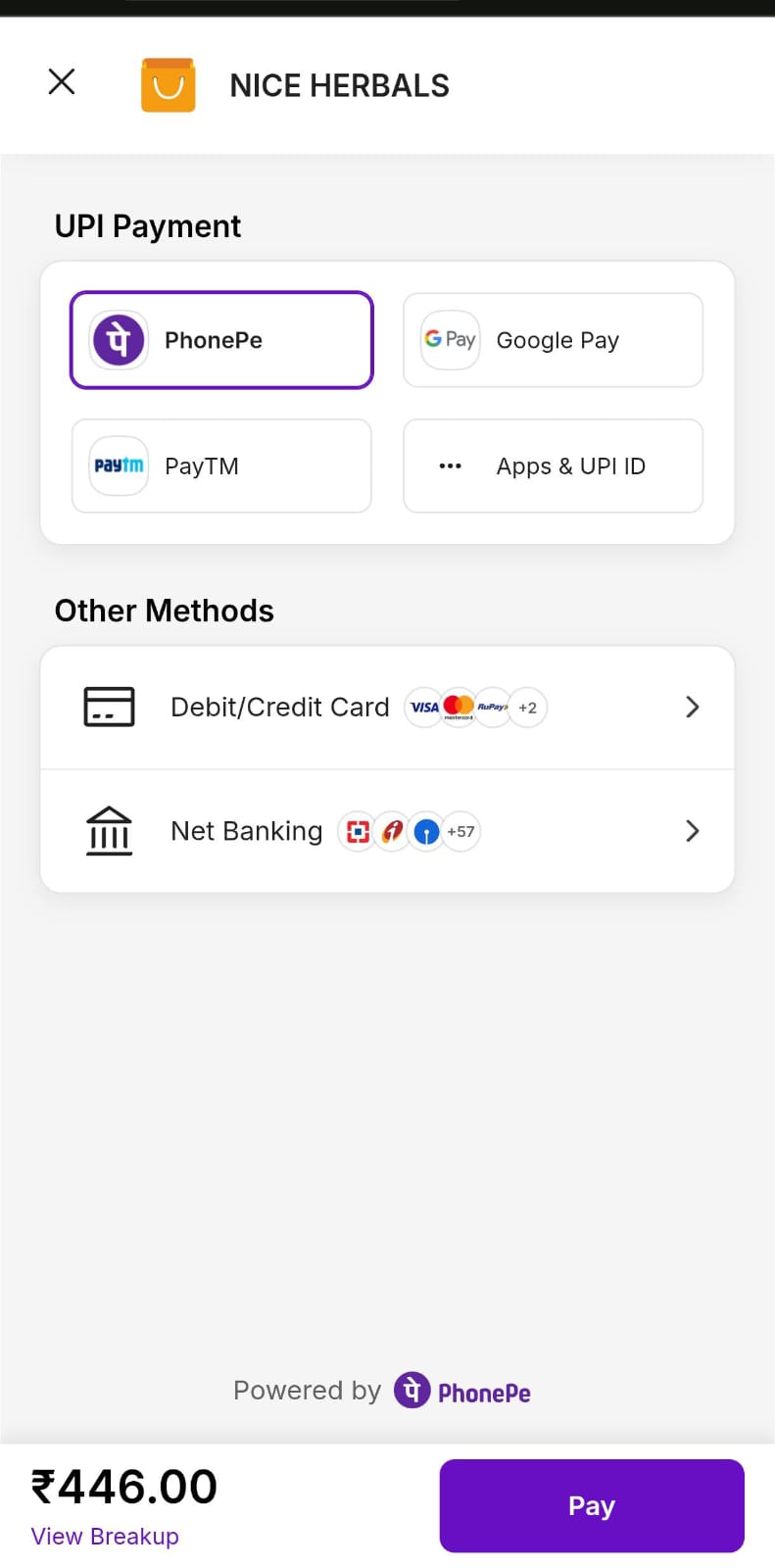Click the Net Banking bank icon
The width and height of the screenshot is (775, 1568).
[108, 830]
